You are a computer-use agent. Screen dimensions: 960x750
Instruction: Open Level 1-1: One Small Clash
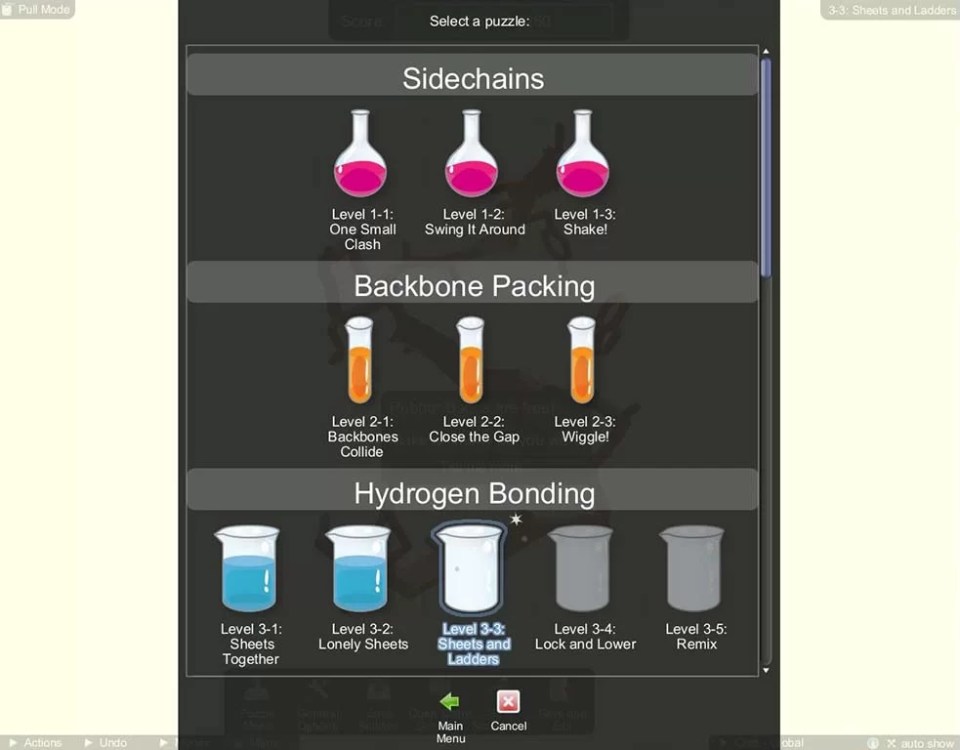click(360, 155)
